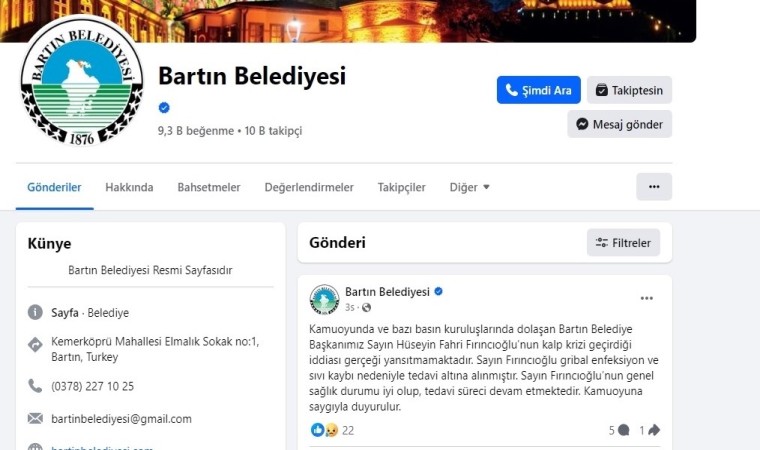Image resolution: width=760 pixels, height=450 pixels.
Task: Open the Kemerköprü Mahallesi address
Action: click(x=154, y=349)
